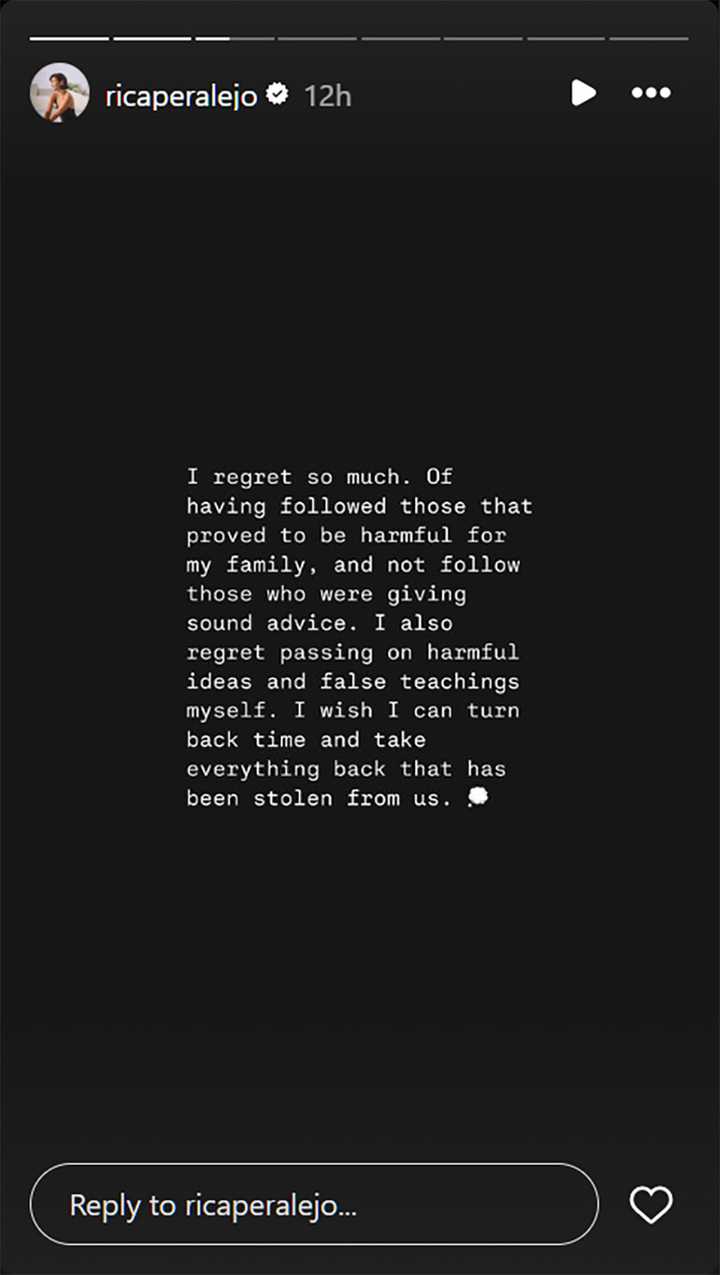Open the three-dot options menu
Screen dimensions: 720x1275
pyautogui.click(x=651, y=93)
